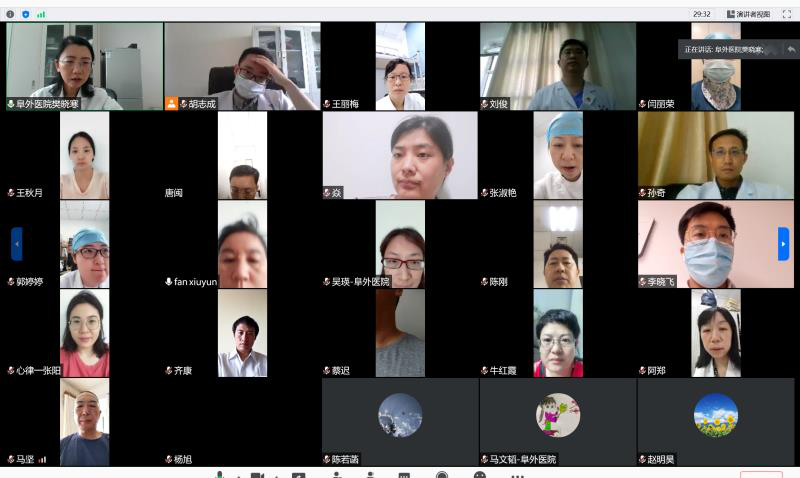Open the tile of 马文韬-阜外医院

[x=558, y=421]
